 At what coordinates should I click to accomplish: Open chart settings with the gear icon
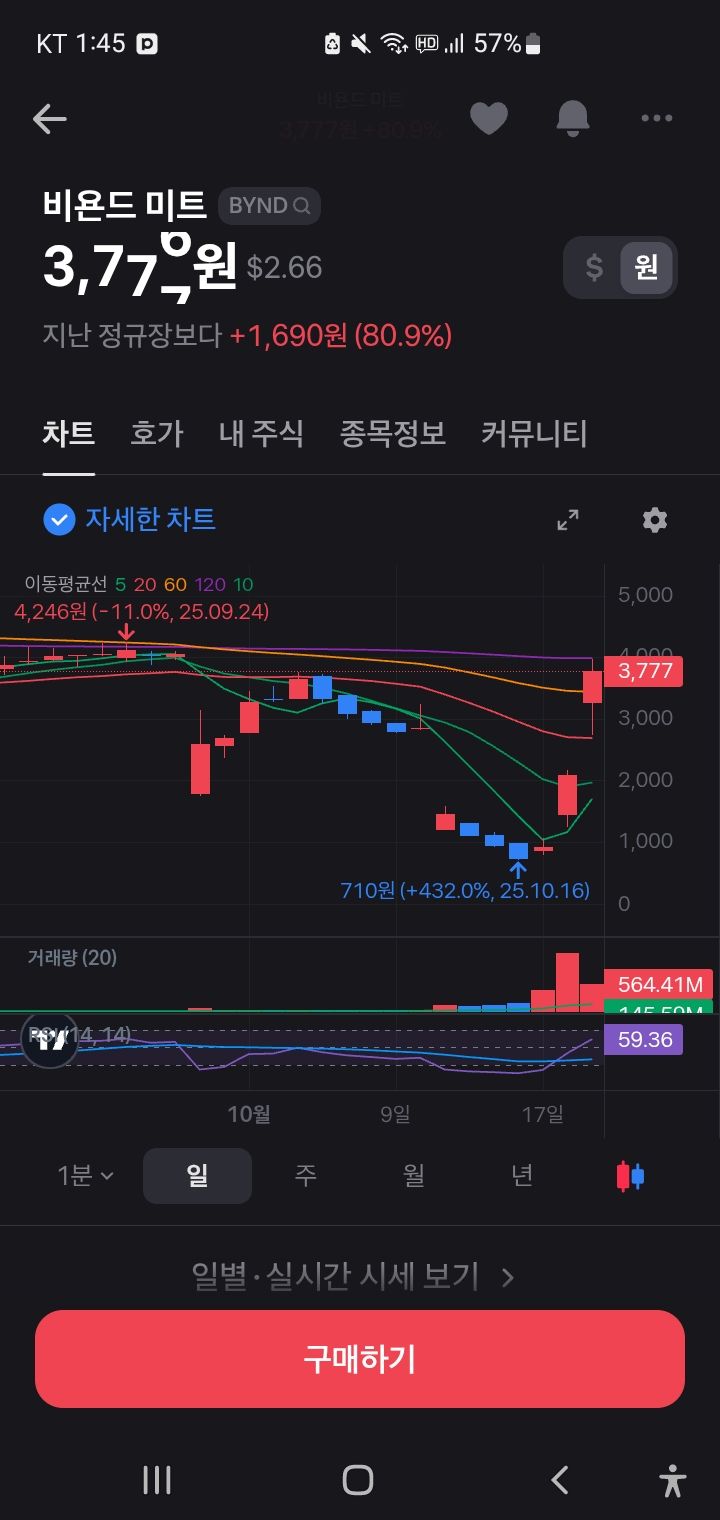654,520
